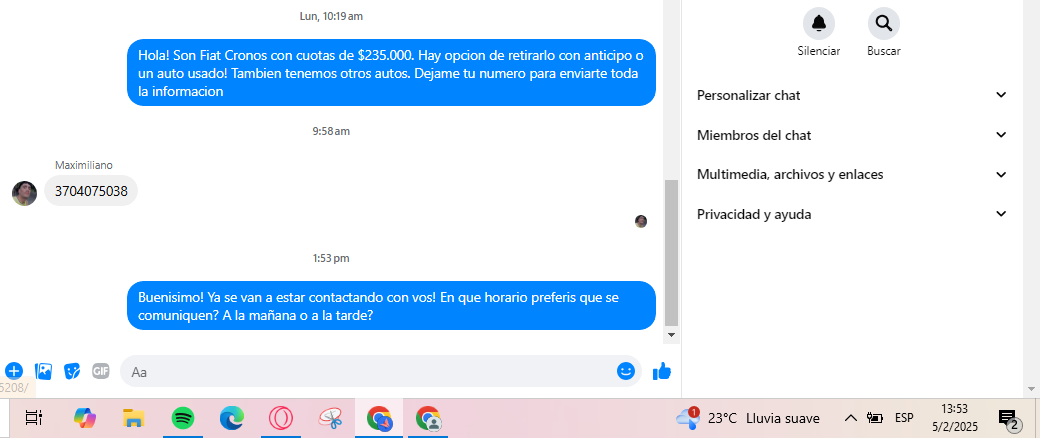Attach a photo or file

pos(43,371)
